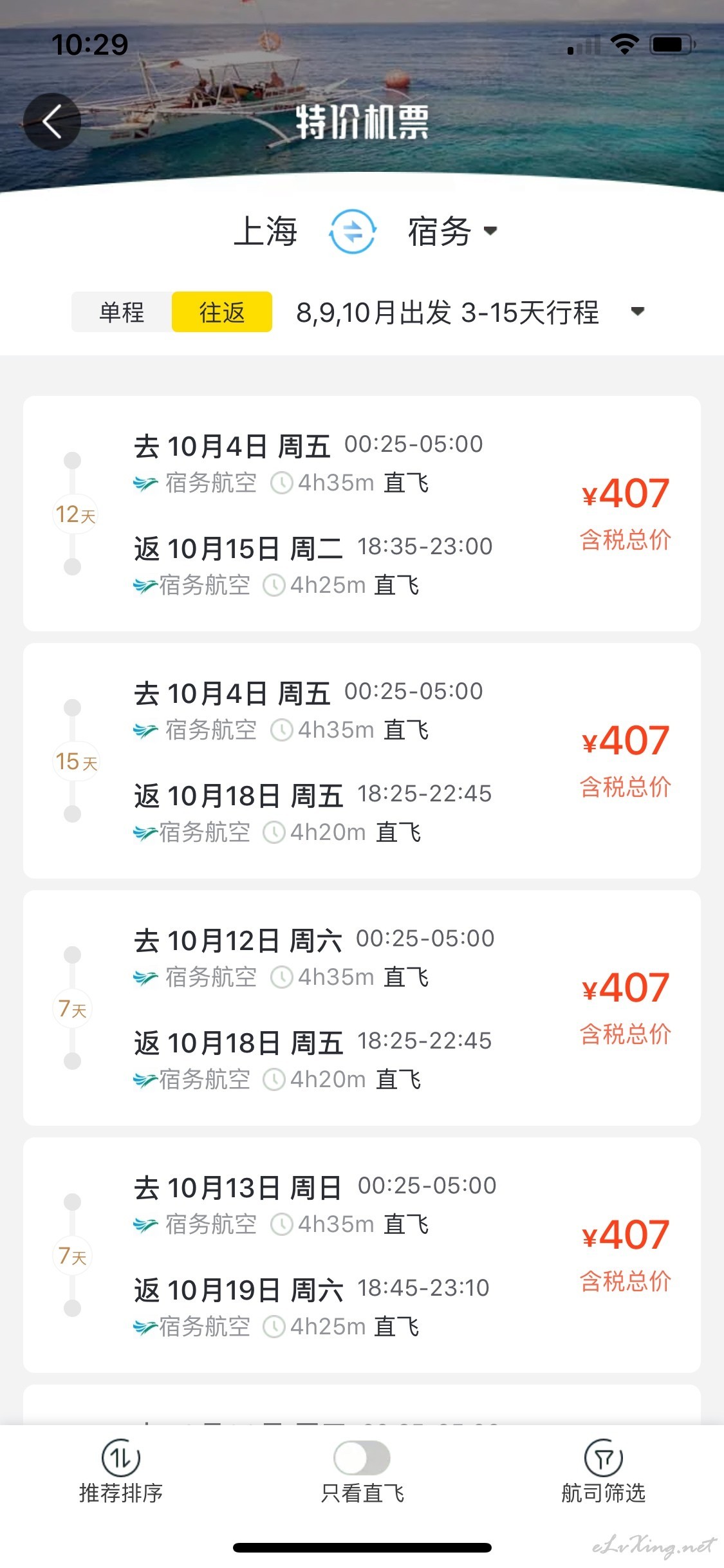Open 航司筛选 airline filter
This screenshot has width=724, height=1568.
[603, 1473]
